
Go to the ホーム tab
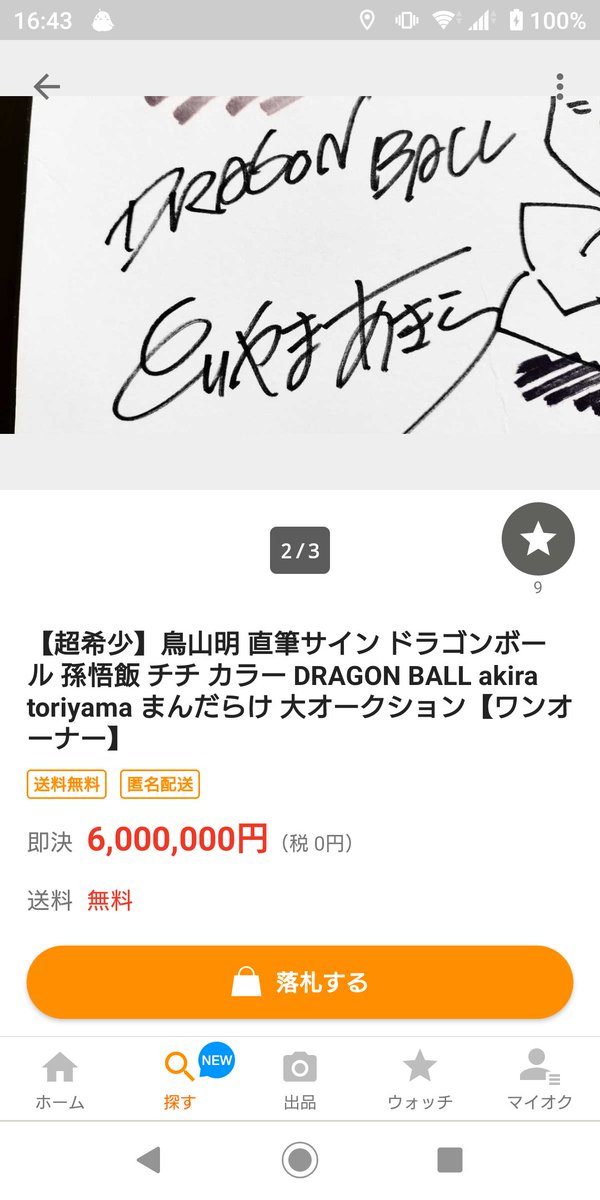[x=60, y=1080]
